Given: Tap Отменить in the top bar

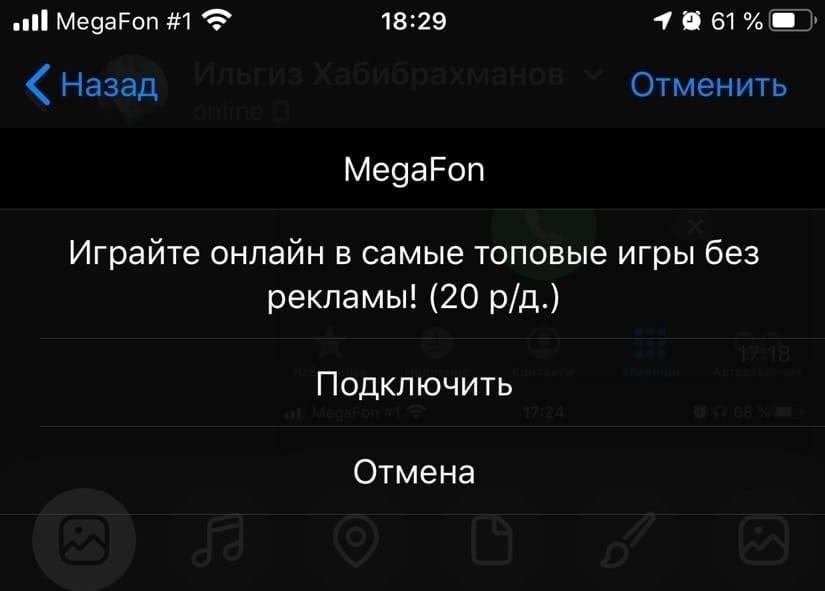Looking at the screenshot, I should (x=708, y=85).
